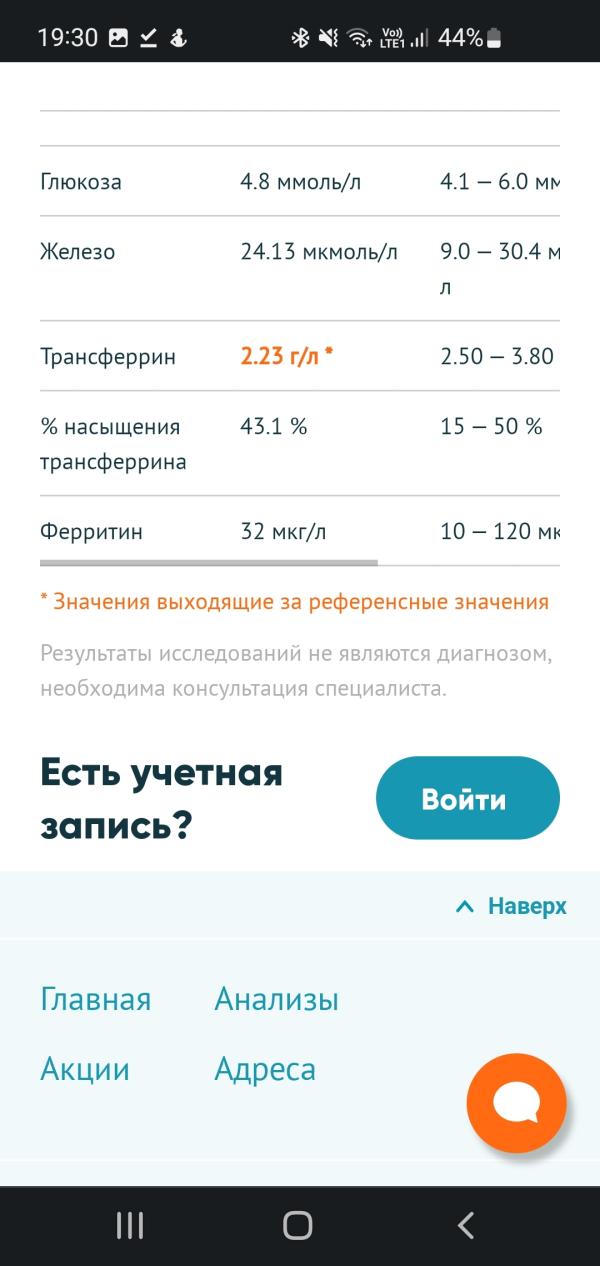Go back using the system back button
The image size is (600, 1266).
[465, 1225]
